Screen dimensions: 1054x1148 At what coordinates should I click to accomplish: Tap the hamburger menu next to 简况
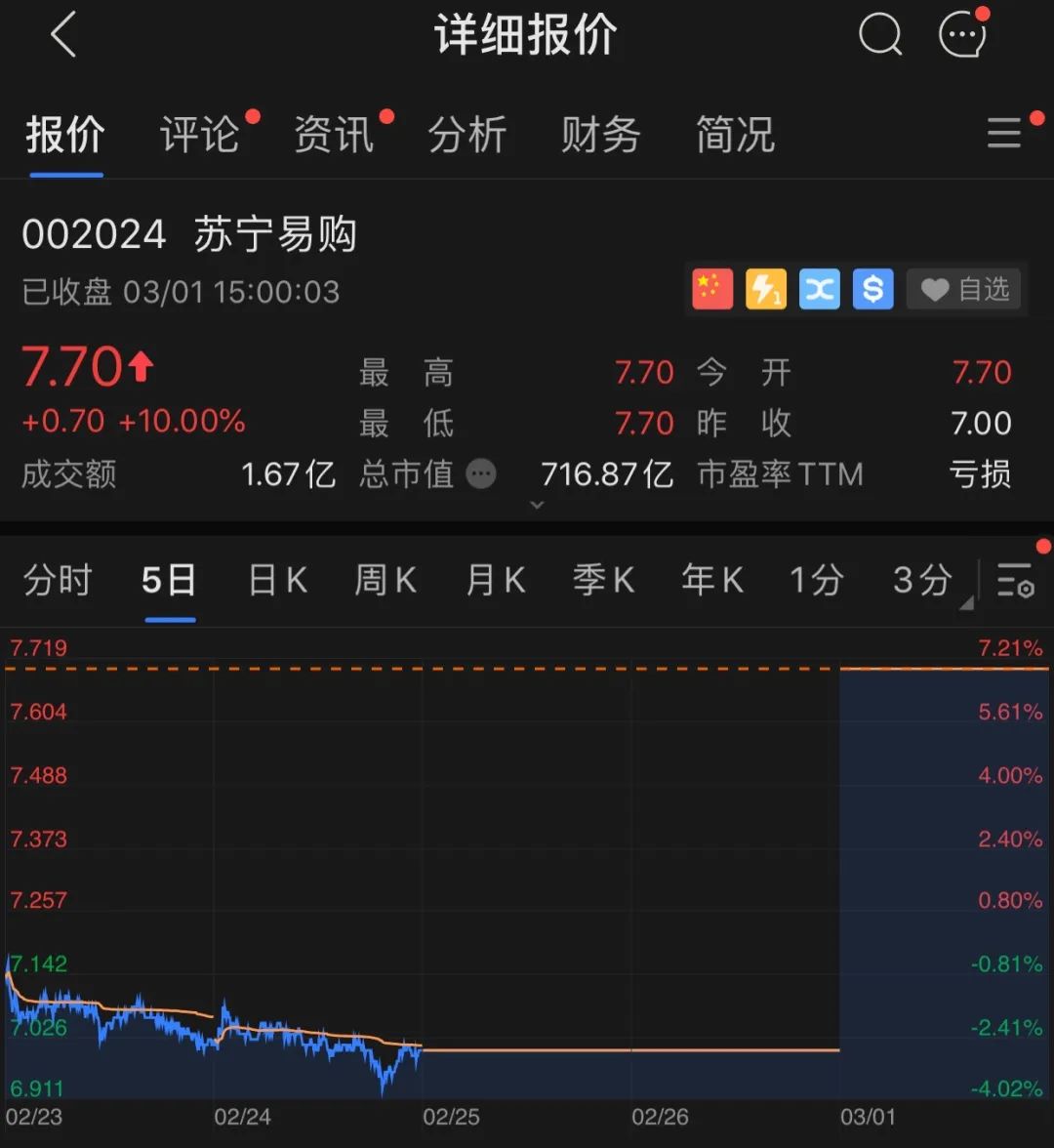[x=1003, y=135]
